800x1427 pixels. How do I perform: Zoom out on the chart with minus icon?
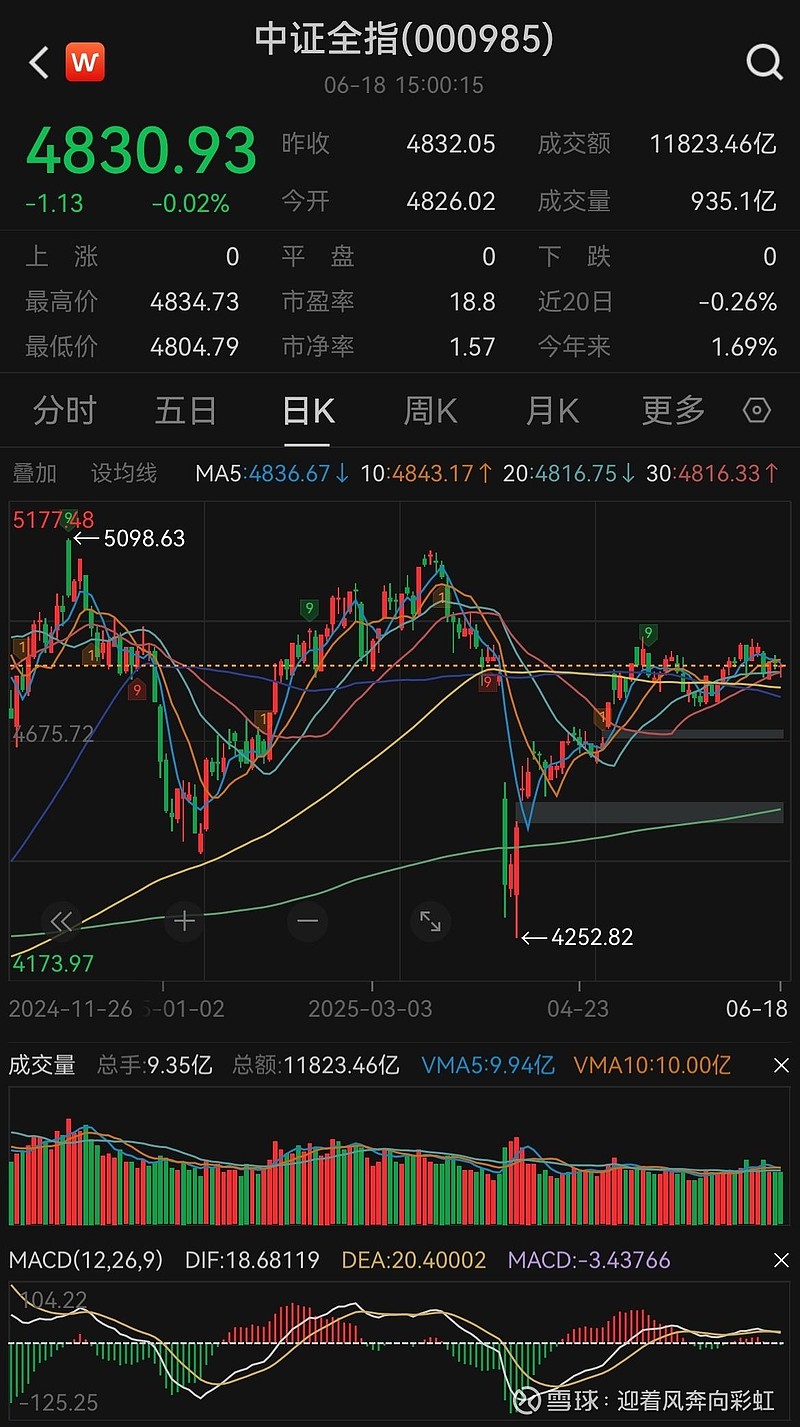click(307, 922)
